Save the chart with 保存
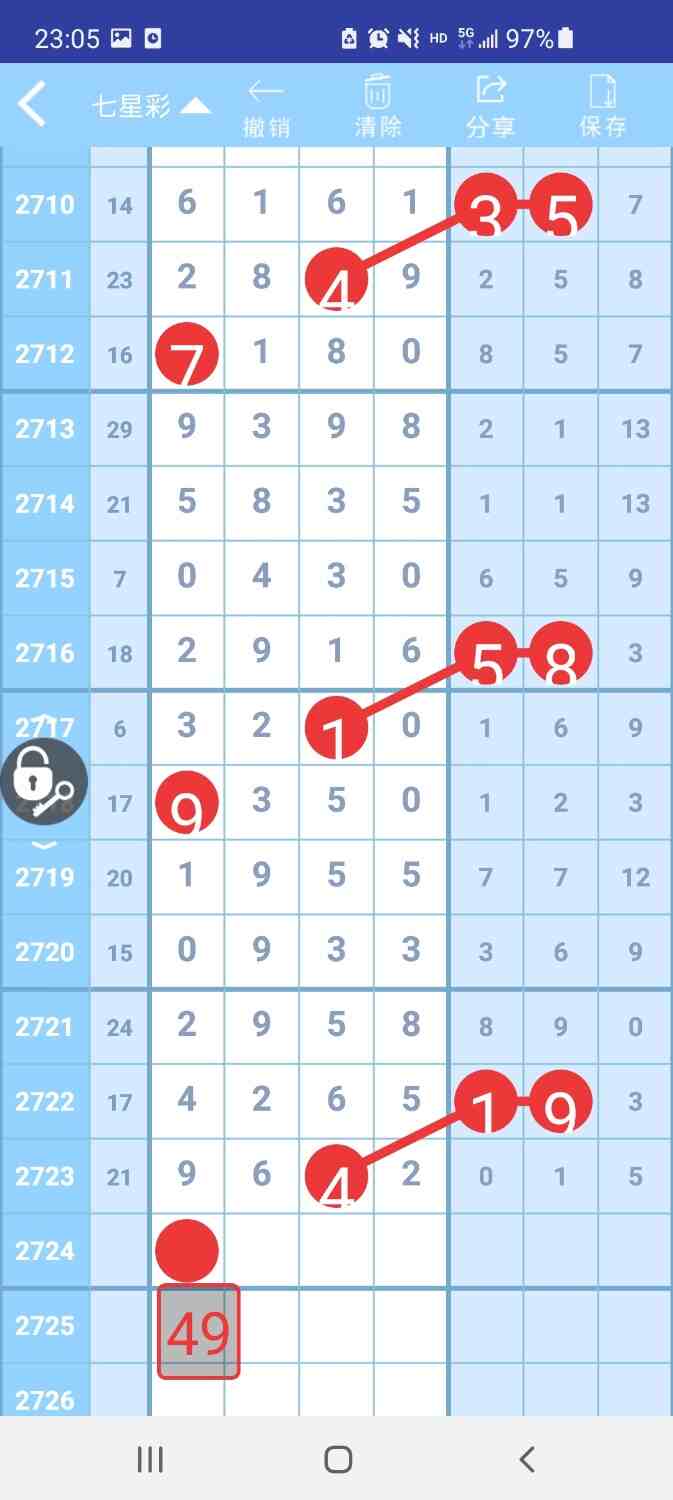 (603, 108)
